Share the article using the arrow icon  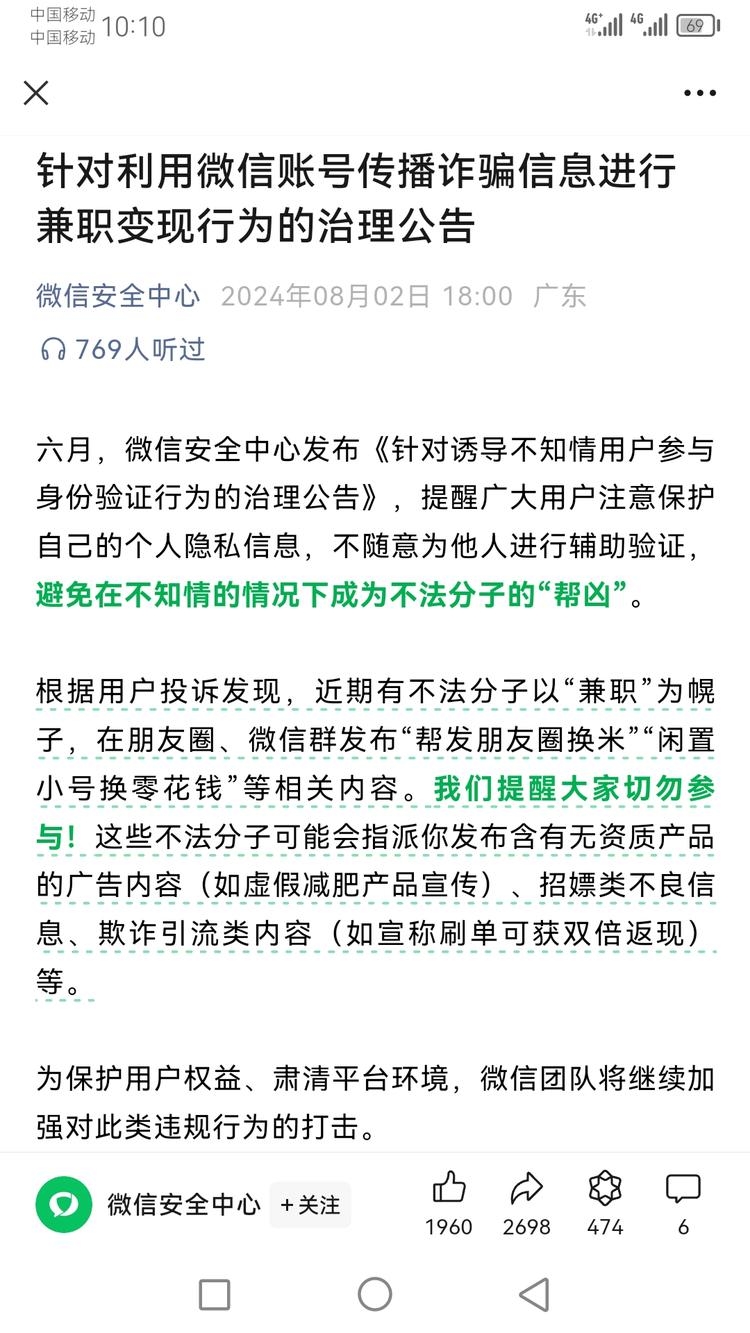click(526, 1189)
